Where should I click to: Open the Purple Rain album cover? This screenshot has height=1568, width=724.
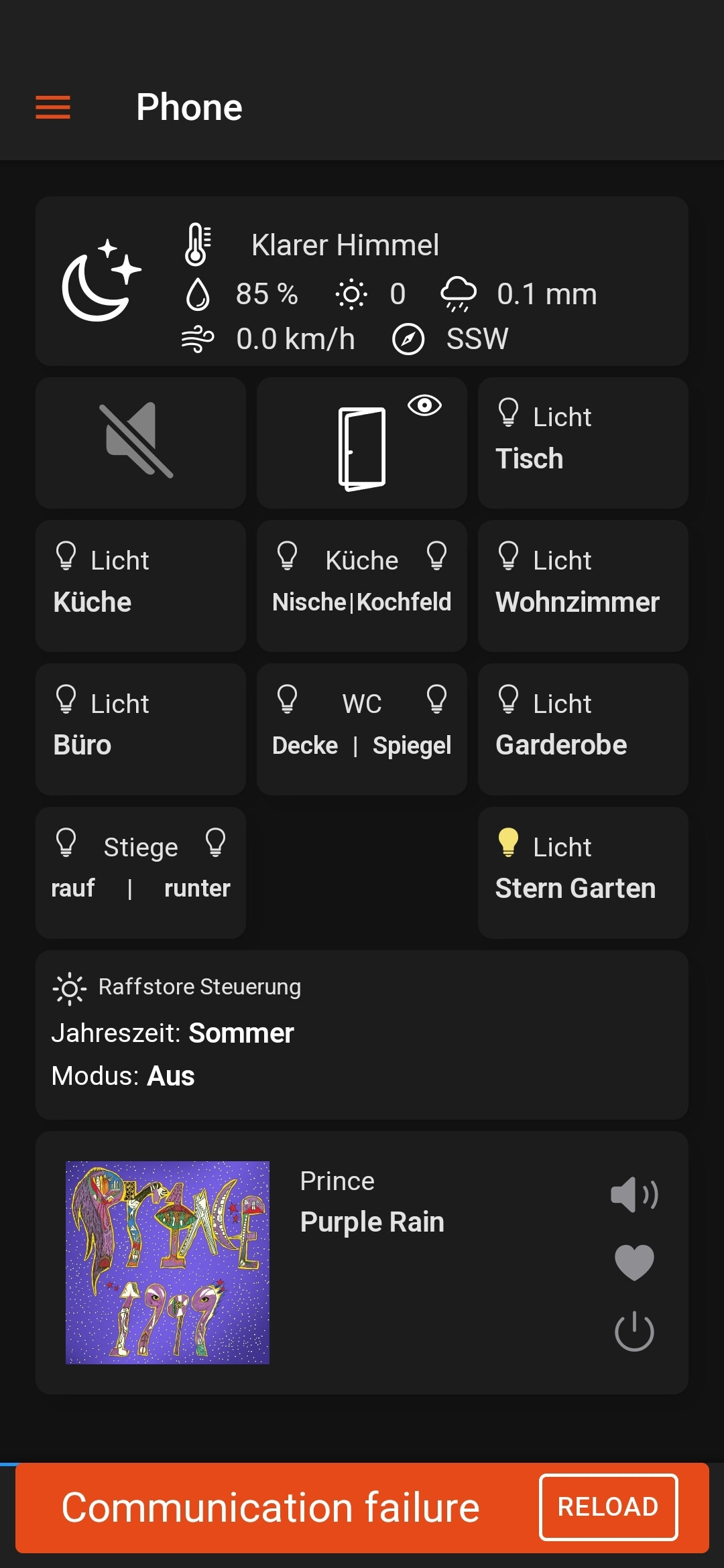168,1262
